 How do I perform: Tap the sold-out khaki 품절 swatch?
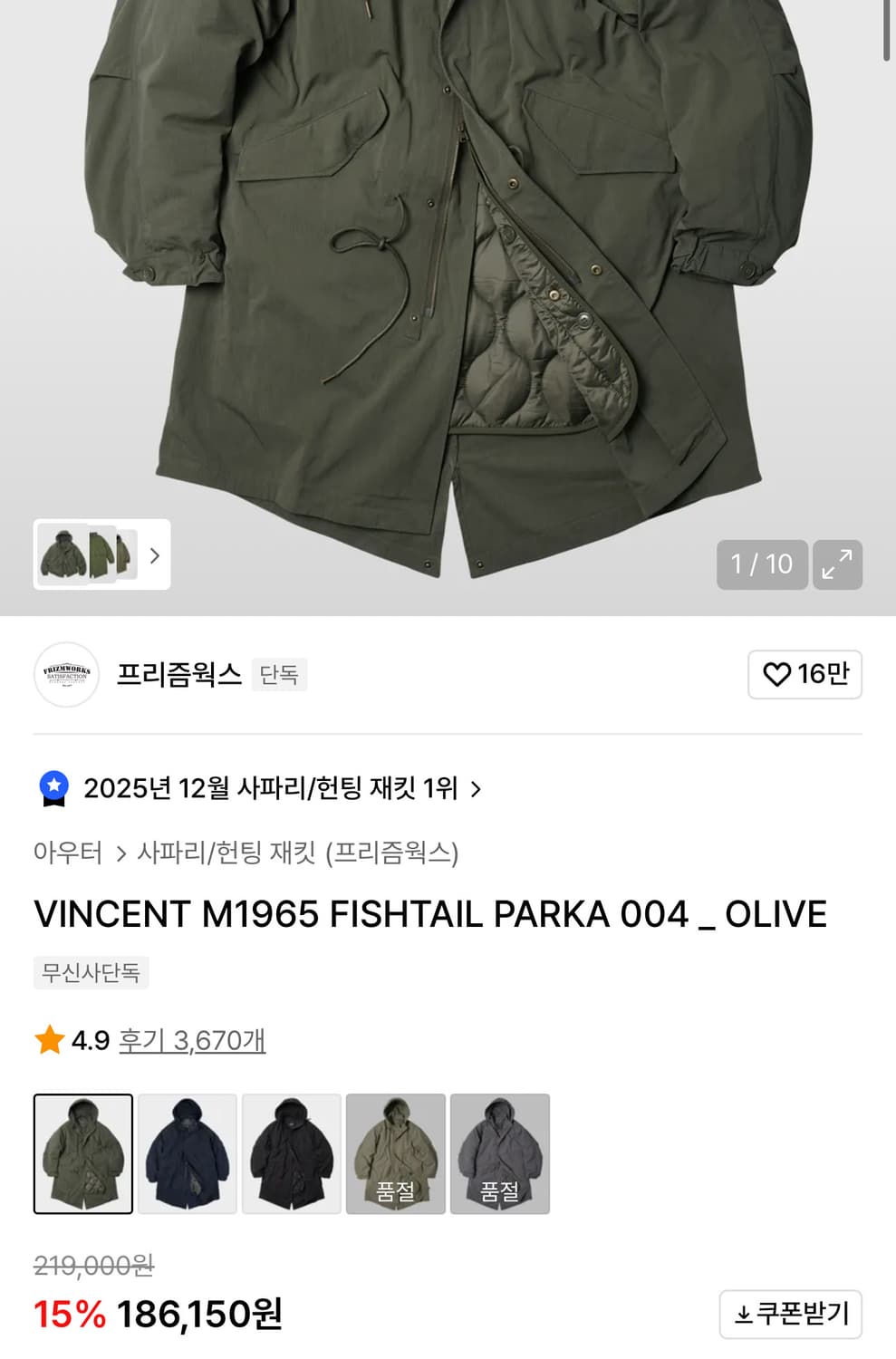coord(396,1152)
